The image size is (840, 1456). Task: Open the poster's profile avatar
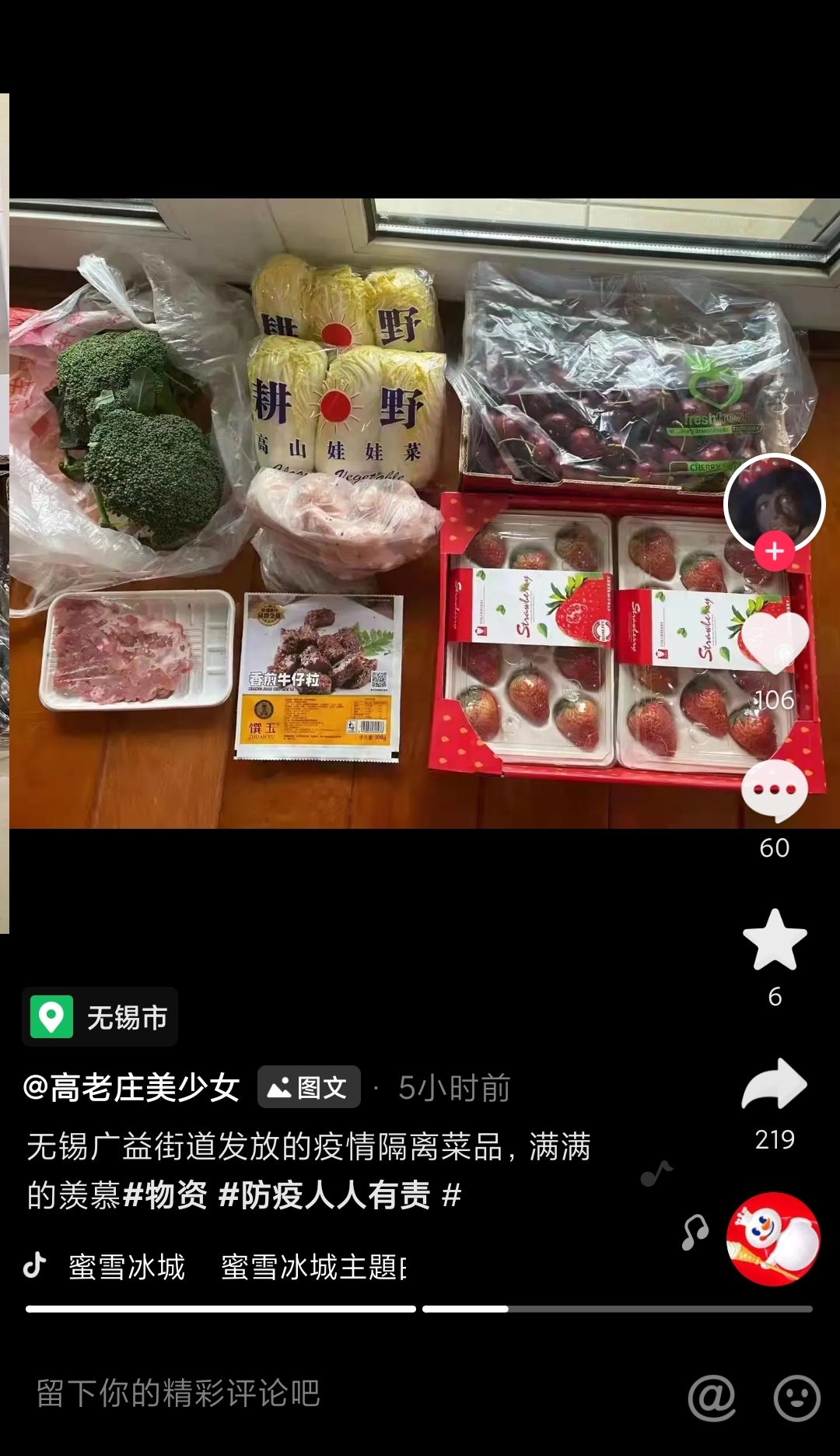[x=774, y=503]
